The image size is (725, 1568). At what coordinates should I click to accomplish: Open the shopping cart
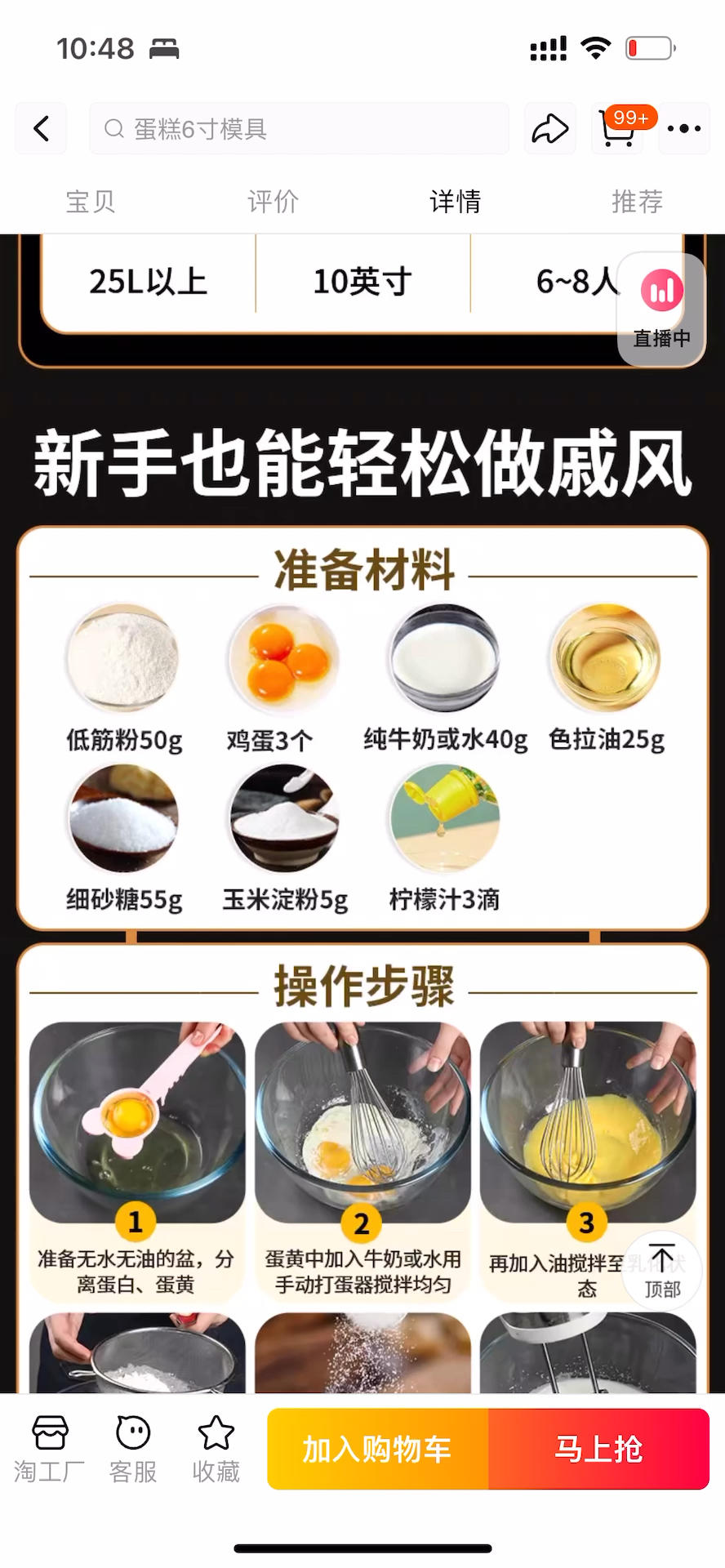click(618, 128)
